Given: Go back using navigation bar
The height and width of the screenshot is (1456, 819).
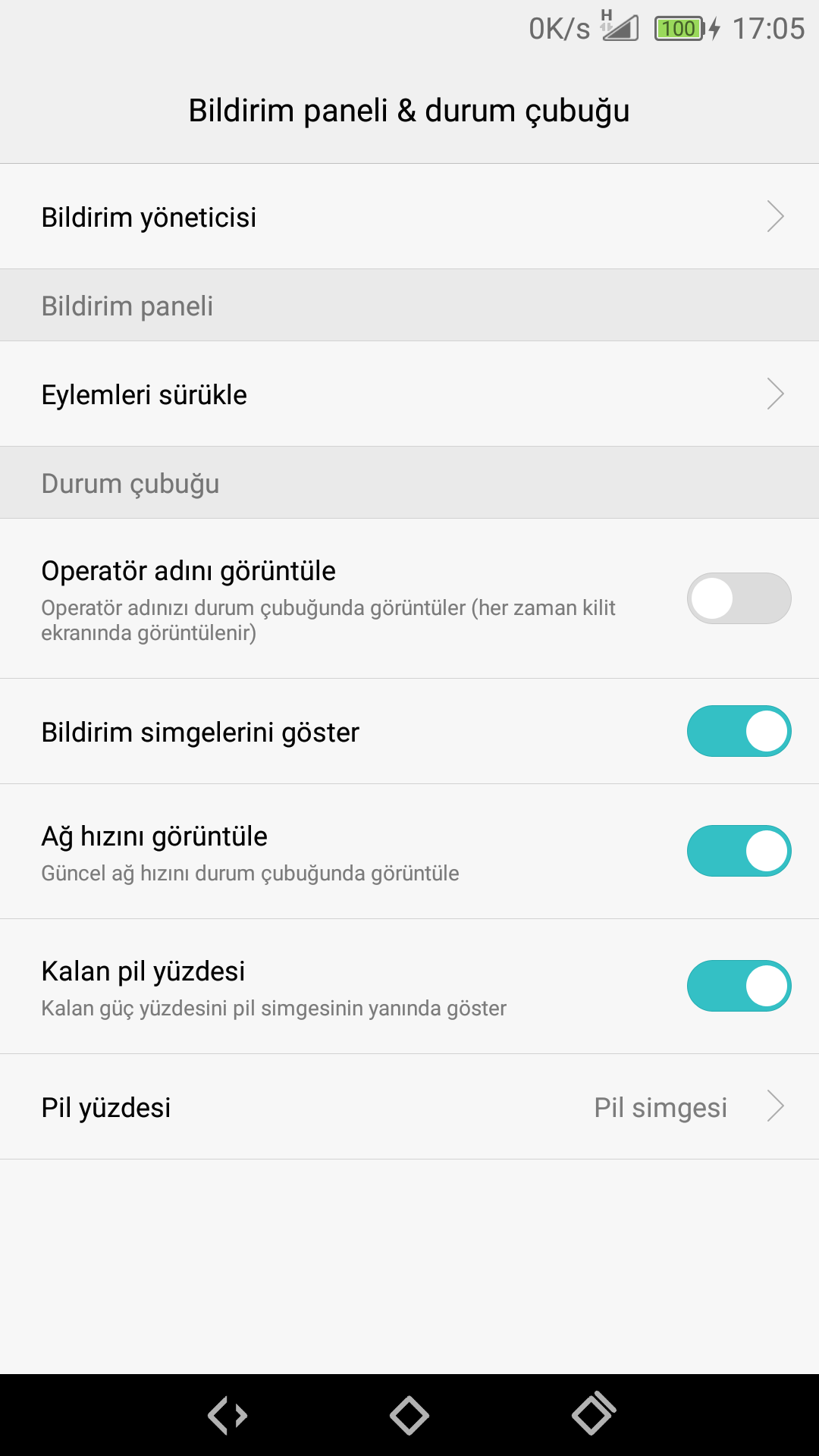Looking at the screenshot, I should (227, 1415).
